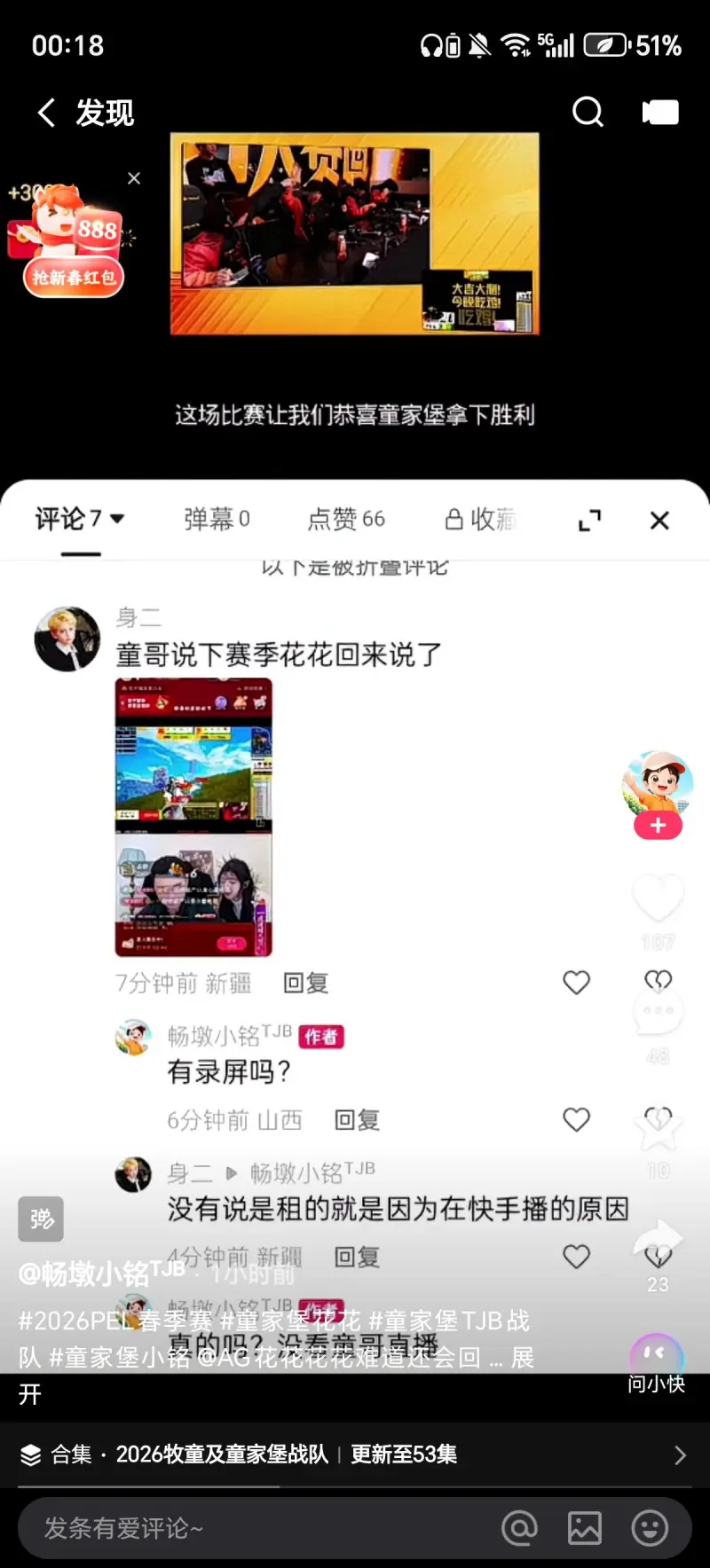Viewport: 710px width, 1568px height.
Task: Open the image attachment icon in comment bar
Action: 584,1528
